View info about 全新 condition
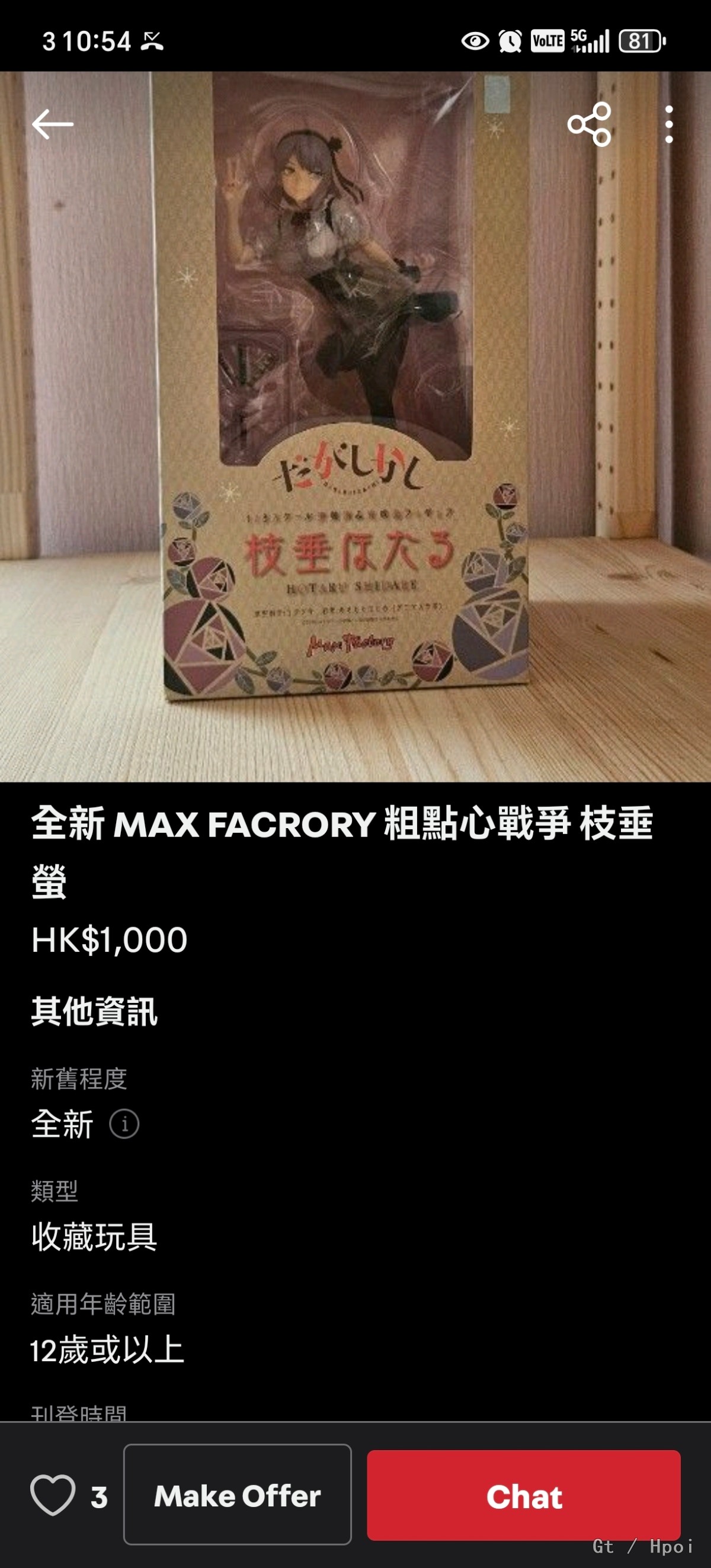Viewport: 711px width, 1568px height. [124, 1124]
